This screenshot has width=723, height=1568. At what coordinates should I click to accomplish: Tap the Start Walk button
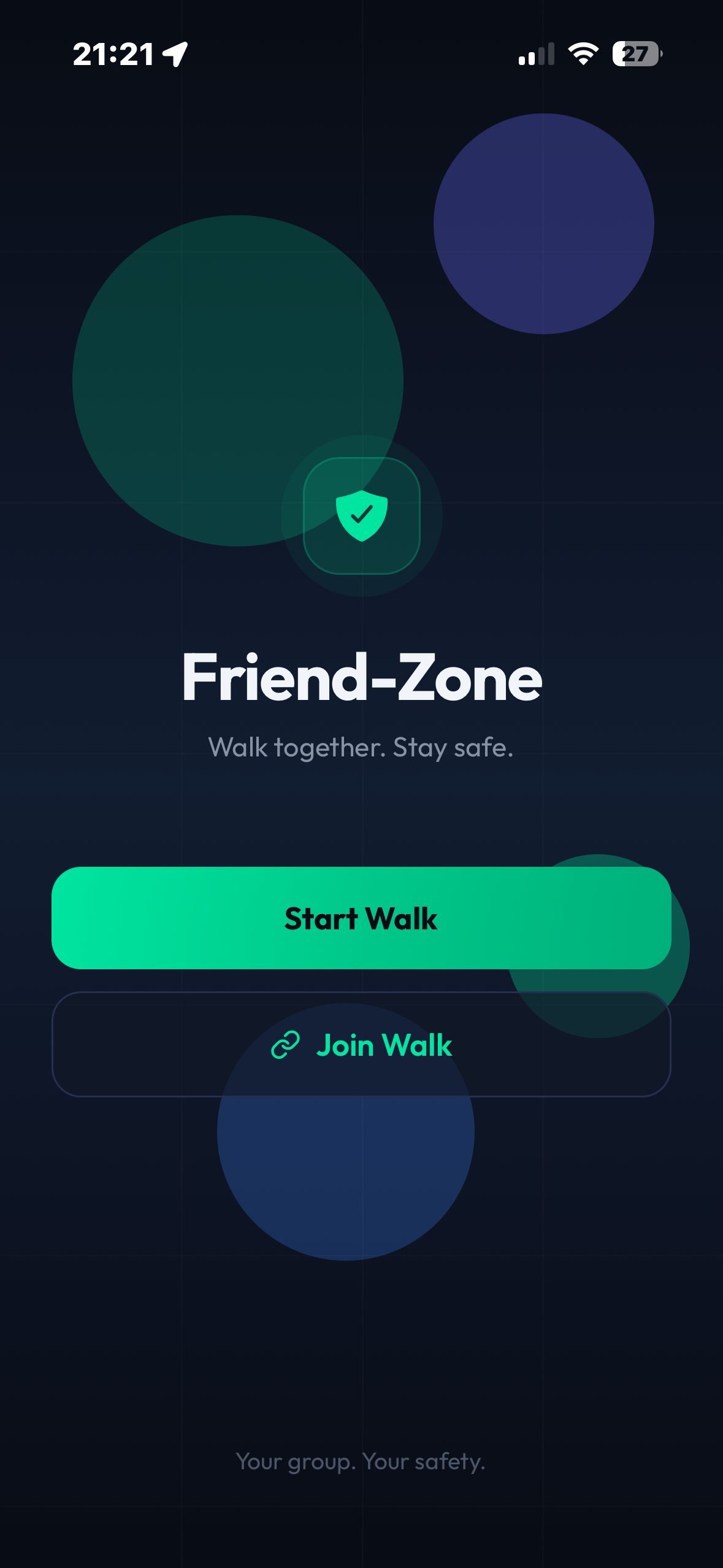click(x=361, y=918)
